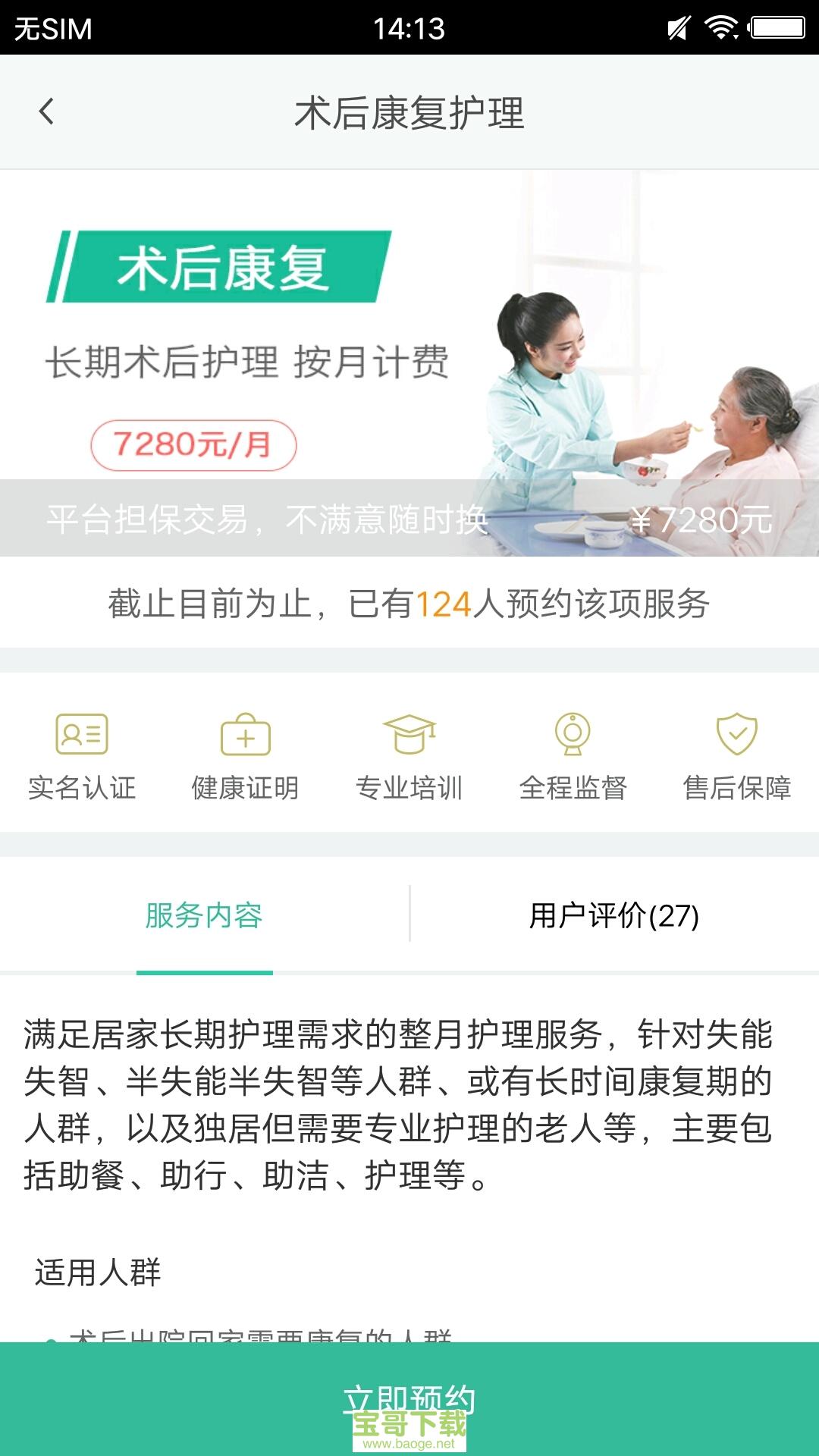Viewport: 819px width, 1456px height.
Task: Select the 全程监督 camera icon
Action: click(x=574, y=734)
